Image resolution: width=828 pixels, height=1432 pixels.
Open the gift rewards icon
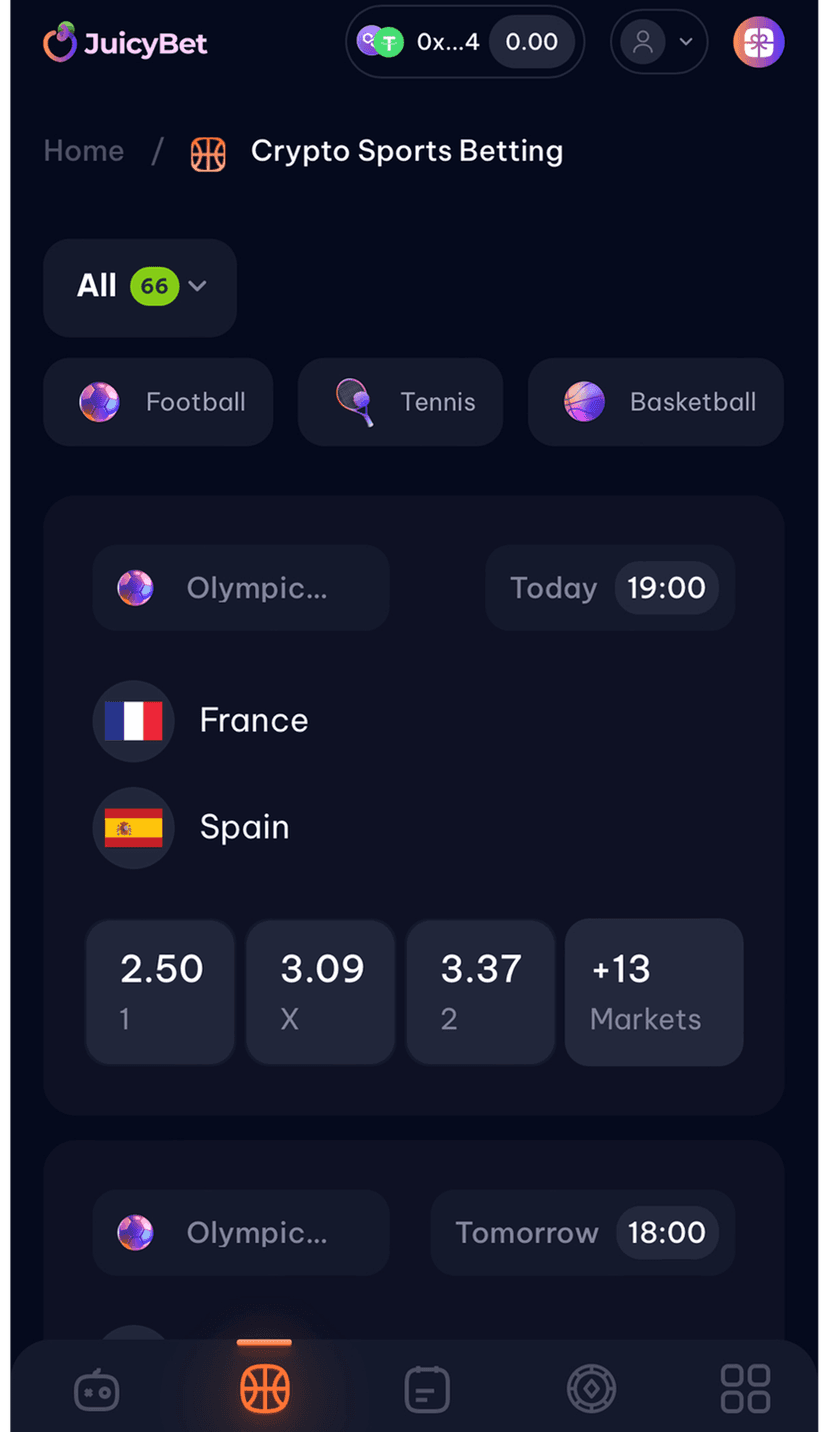click(758, 42)
